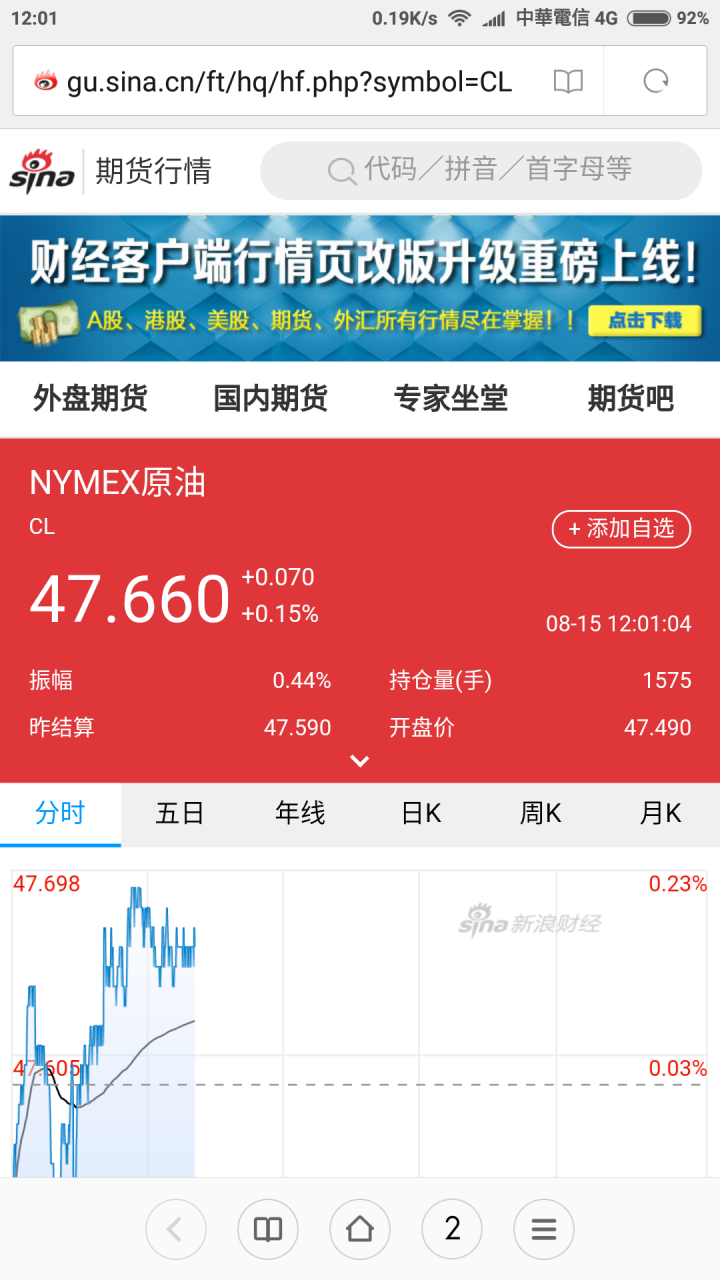The width and height of the screenshot is (720, 1280).
Task: Switch to 年线 chart tab
Action: pyautogui.click(x=300, y=814)
